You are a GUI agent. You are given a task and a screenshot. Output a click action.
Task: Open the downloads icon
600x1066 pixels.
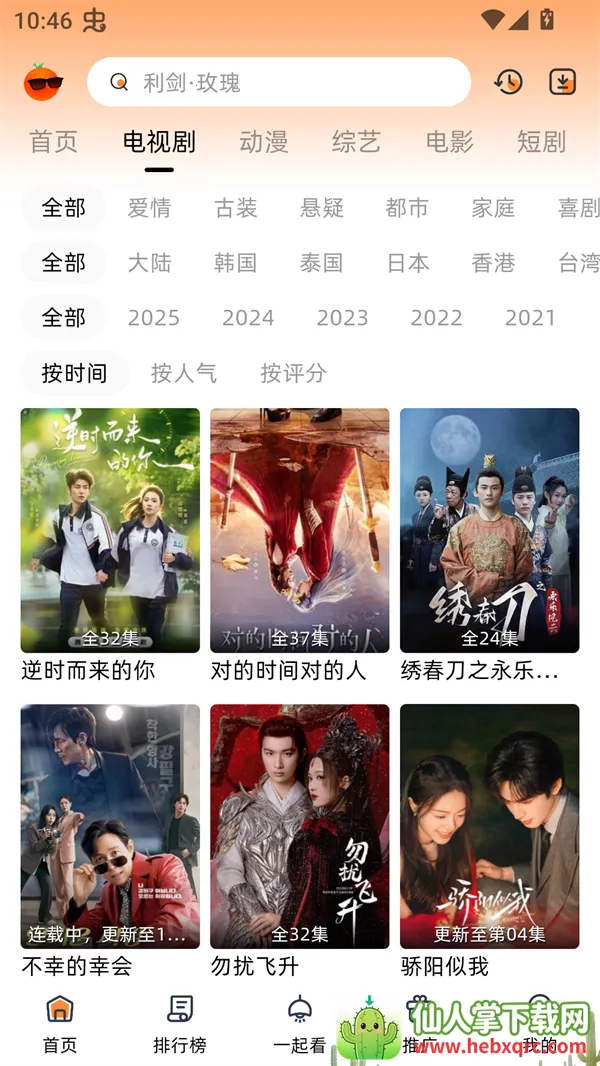[563, 82]
